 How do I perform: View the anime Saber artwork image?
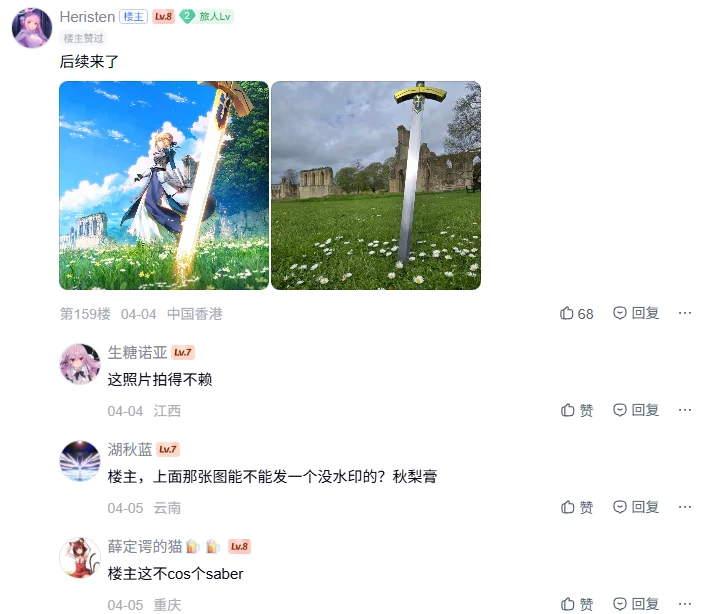164,186
